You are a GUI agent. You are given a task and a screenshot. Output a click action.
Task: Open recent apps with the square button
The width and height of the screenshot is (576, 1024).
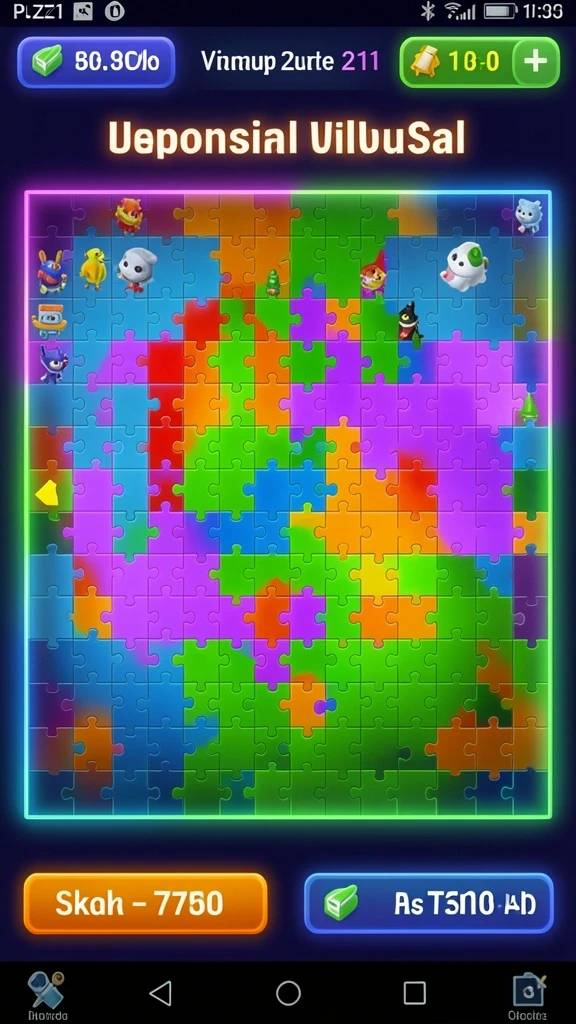point(414,993)
